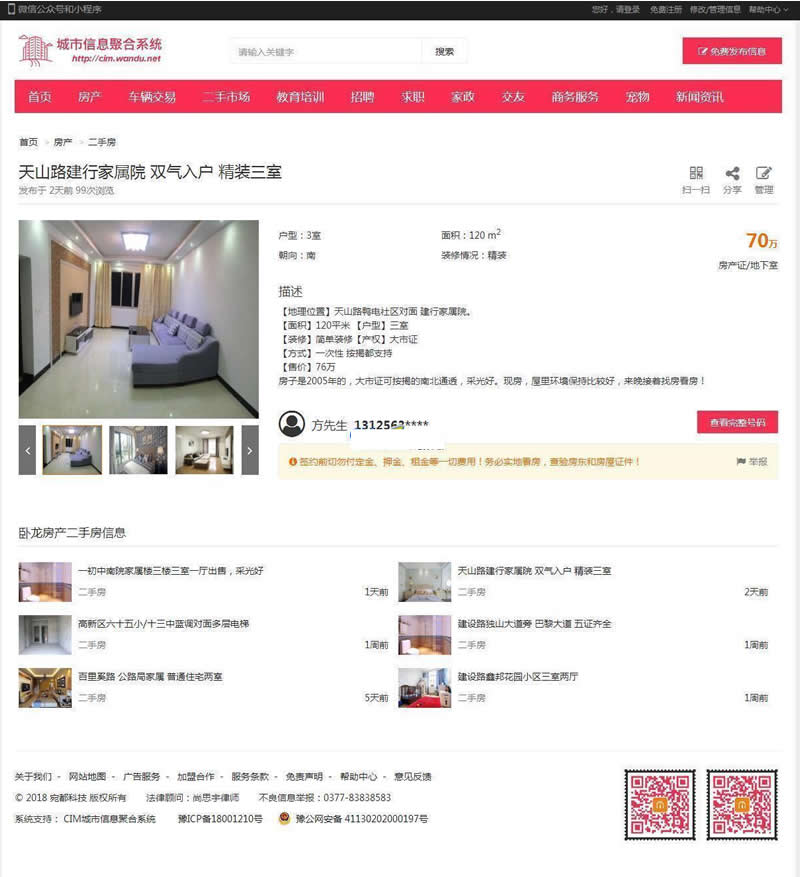
Task: Open the 扫一扫 scan icon
Action: pos(696,179)
